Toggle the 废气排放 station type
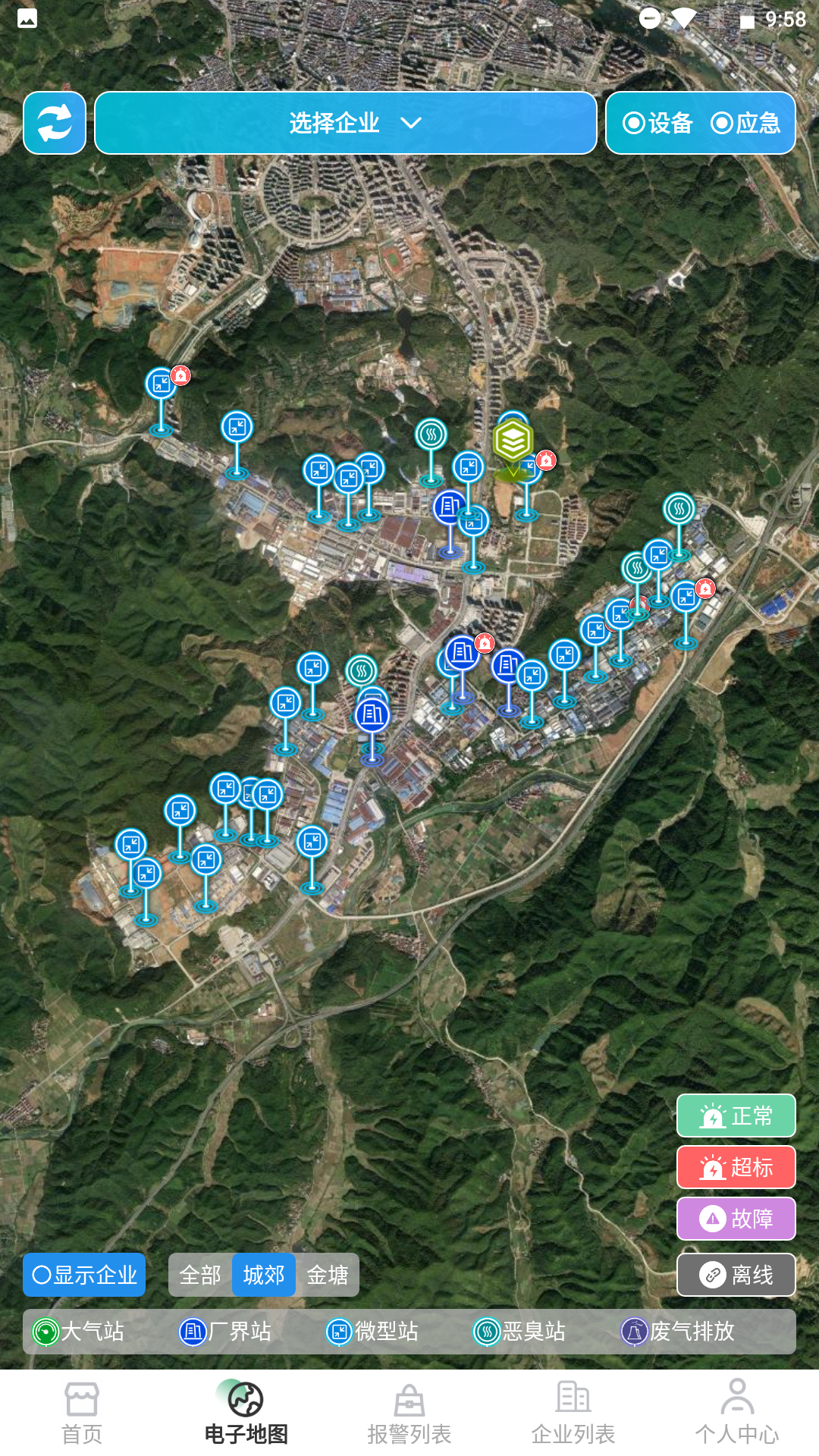Screen dimensions: 819x1456 click(x=678, y=1331)
